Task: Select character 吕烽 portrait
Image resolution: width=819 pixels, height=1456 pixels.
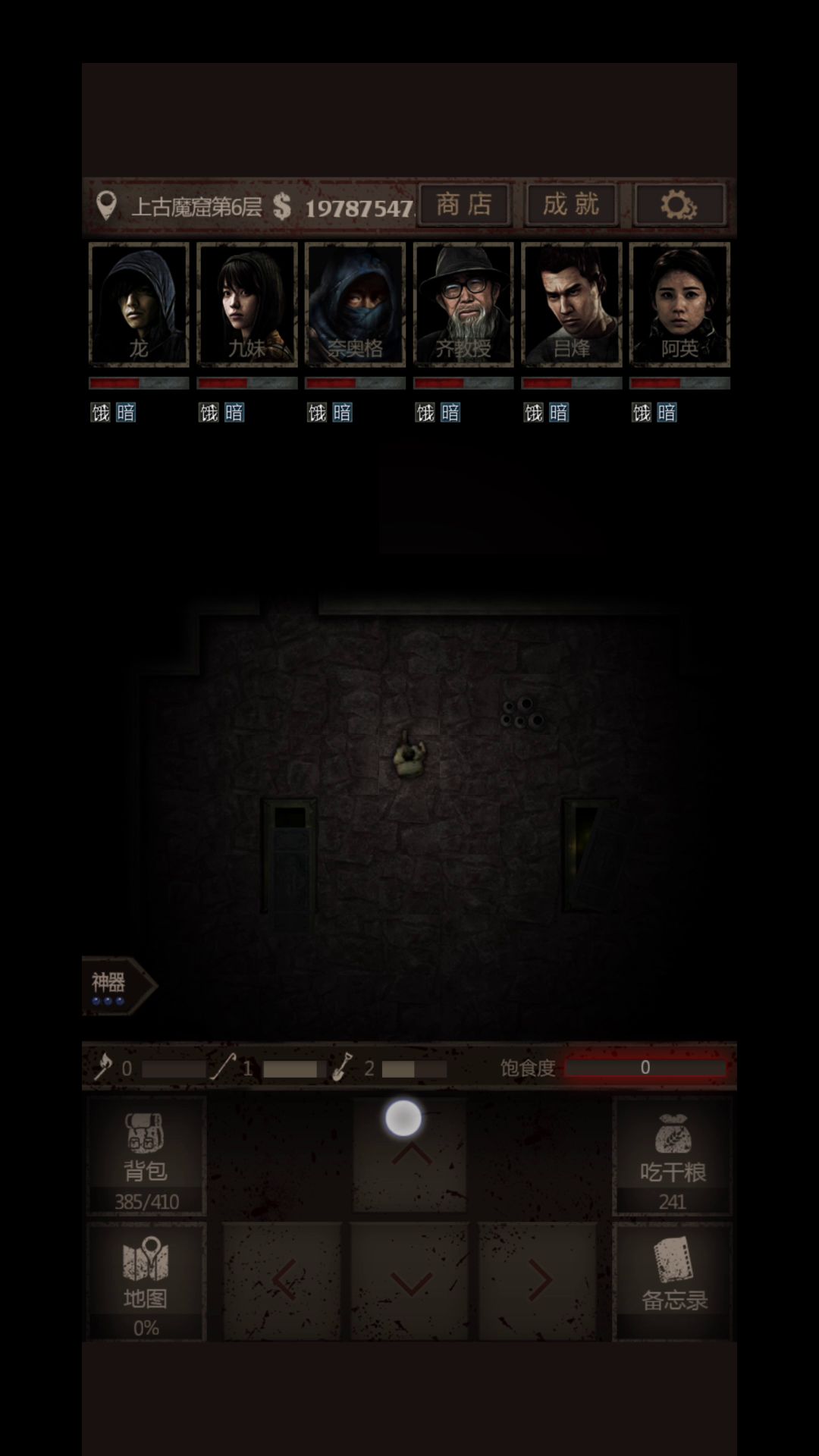Action: point(571,305)
